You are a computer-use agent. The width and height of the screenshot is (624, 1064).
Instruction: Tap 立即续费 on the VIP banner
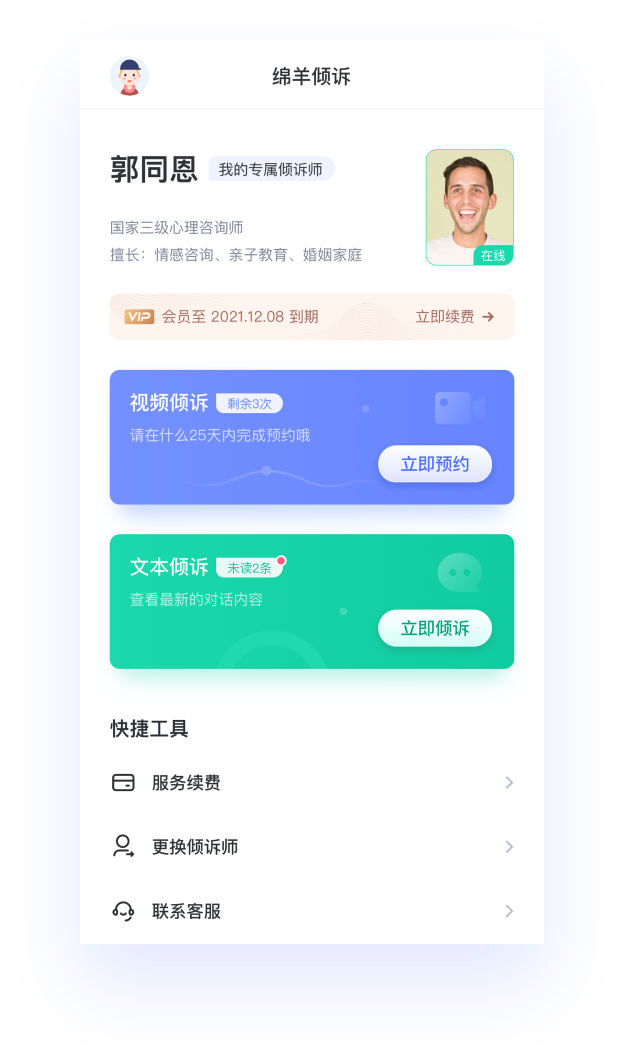click(454, 317)
